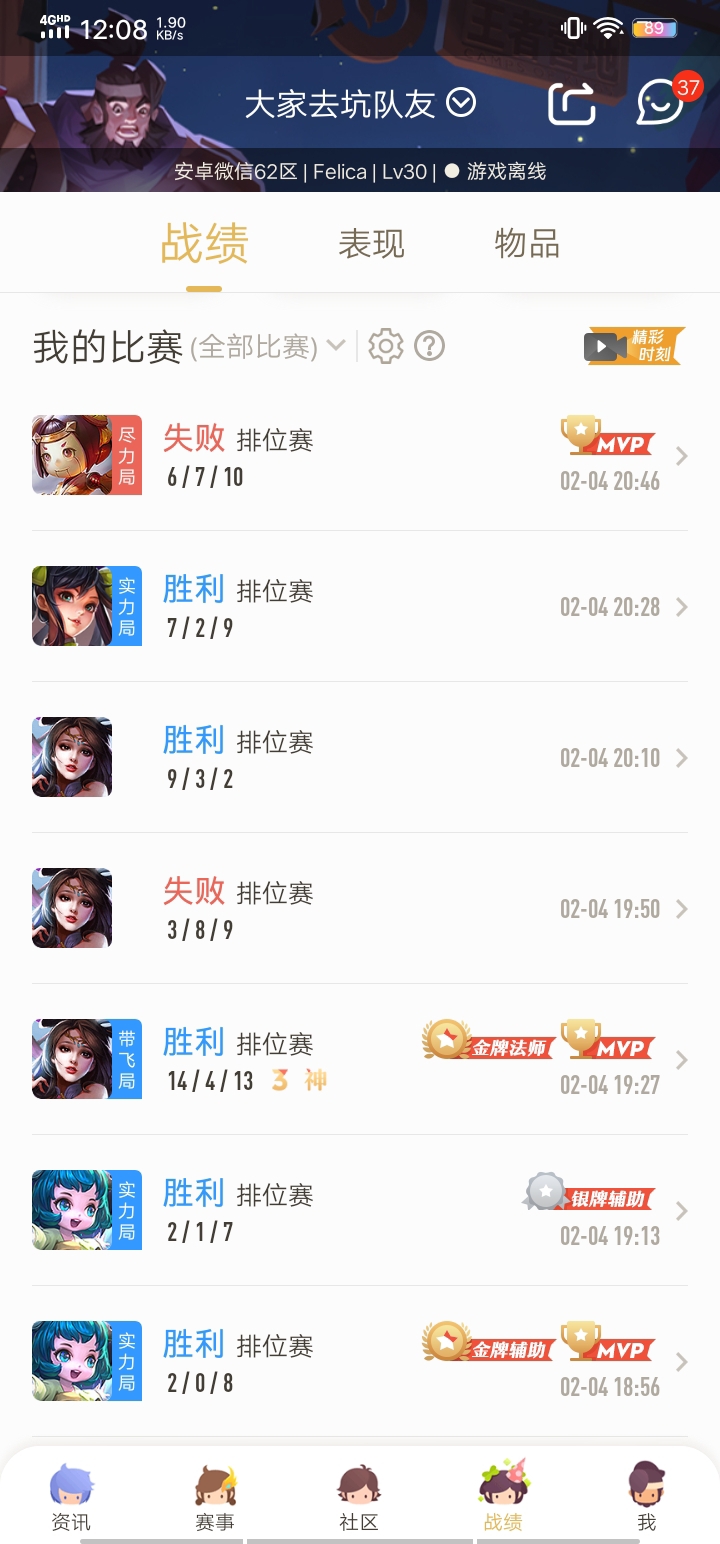This screenshot has height=1544, width=720.
Task: Expand the 大家去坑队友 account dropdown
Action: tap(461, 103)
